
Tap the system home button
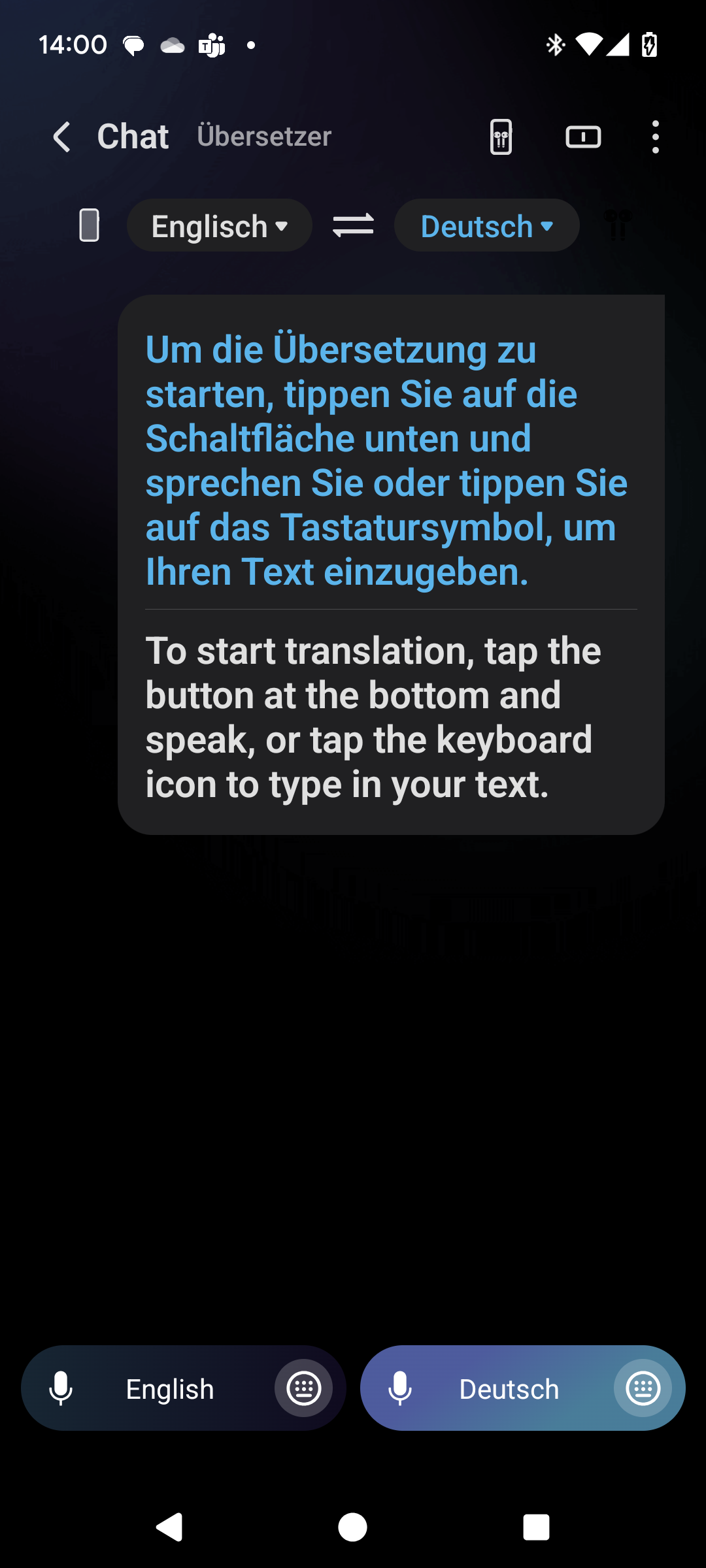click(x=353, y=1527)
